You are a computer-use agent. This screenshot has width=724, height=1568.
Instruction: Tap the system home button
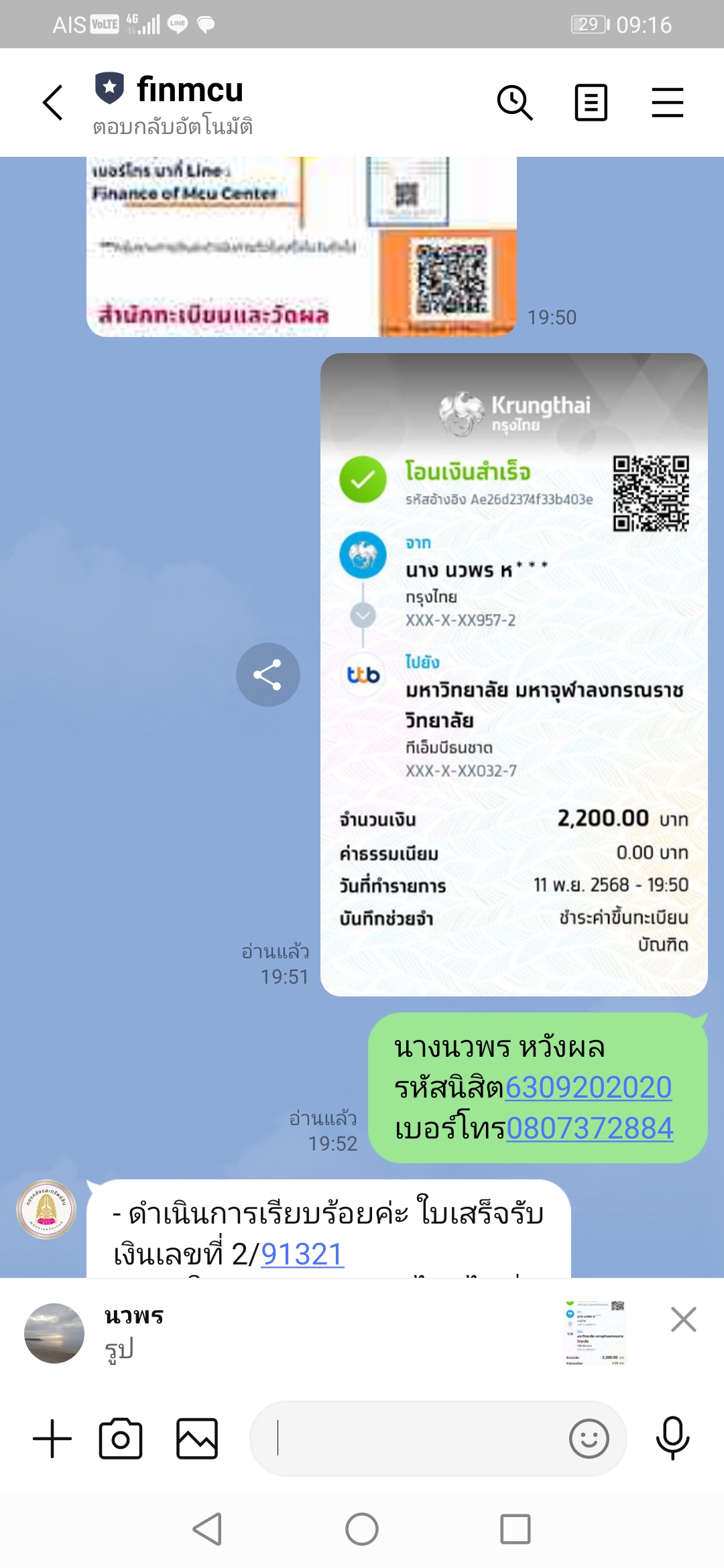362,1530
